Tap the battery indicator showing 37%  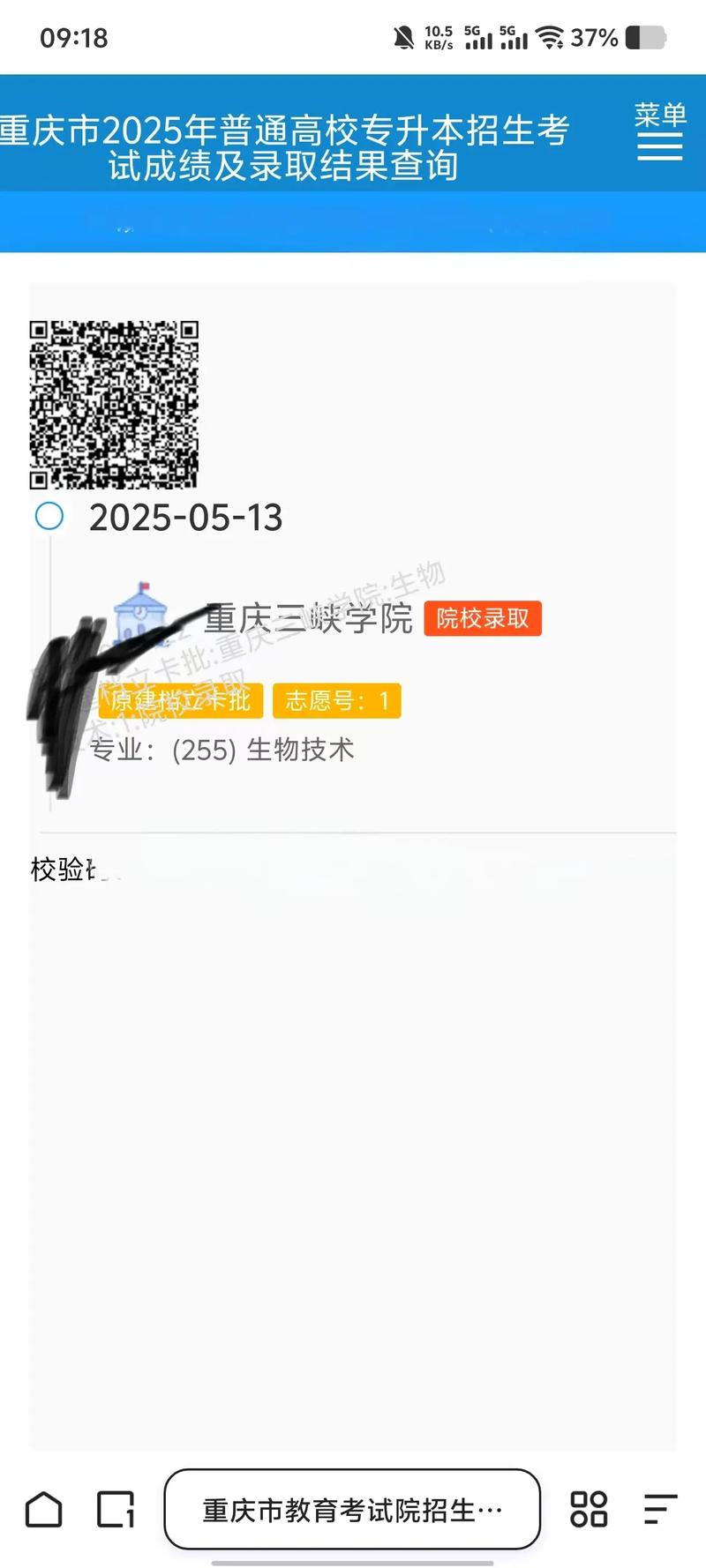(x=618, y=38)
